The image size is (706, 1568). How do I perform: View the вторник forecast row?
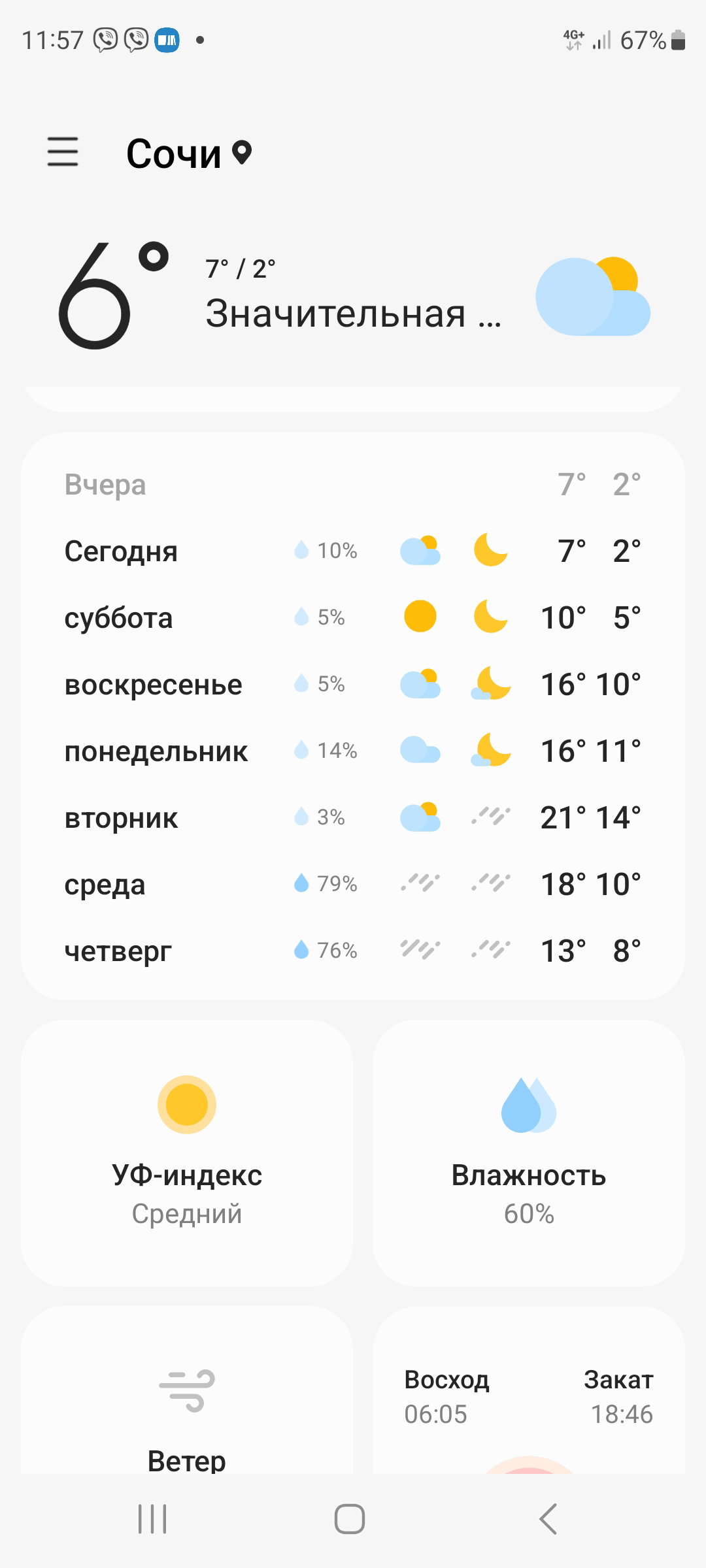tap(353, 817)
